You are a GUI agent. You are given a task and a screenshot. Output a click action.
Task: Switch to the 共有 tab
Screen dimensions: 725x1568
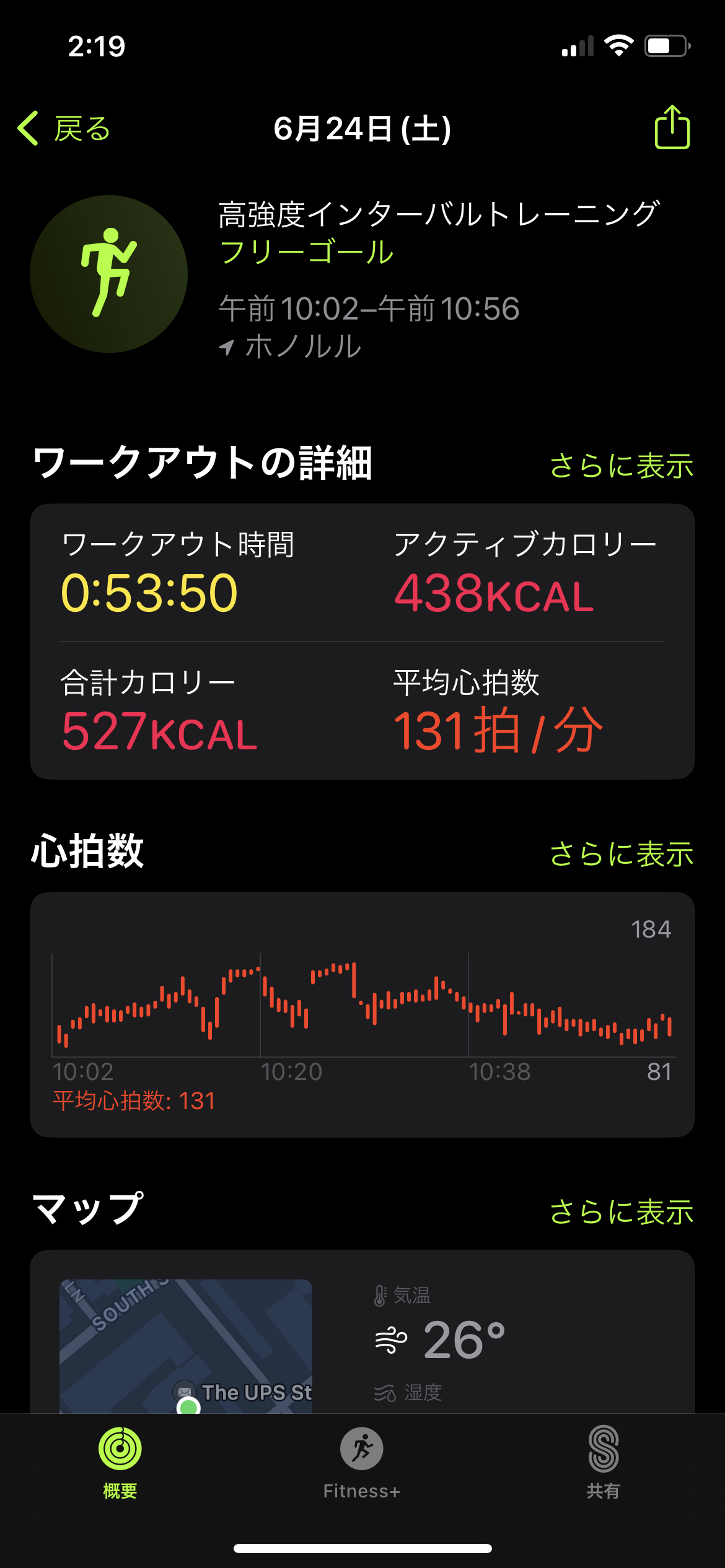coord(604,1463)
